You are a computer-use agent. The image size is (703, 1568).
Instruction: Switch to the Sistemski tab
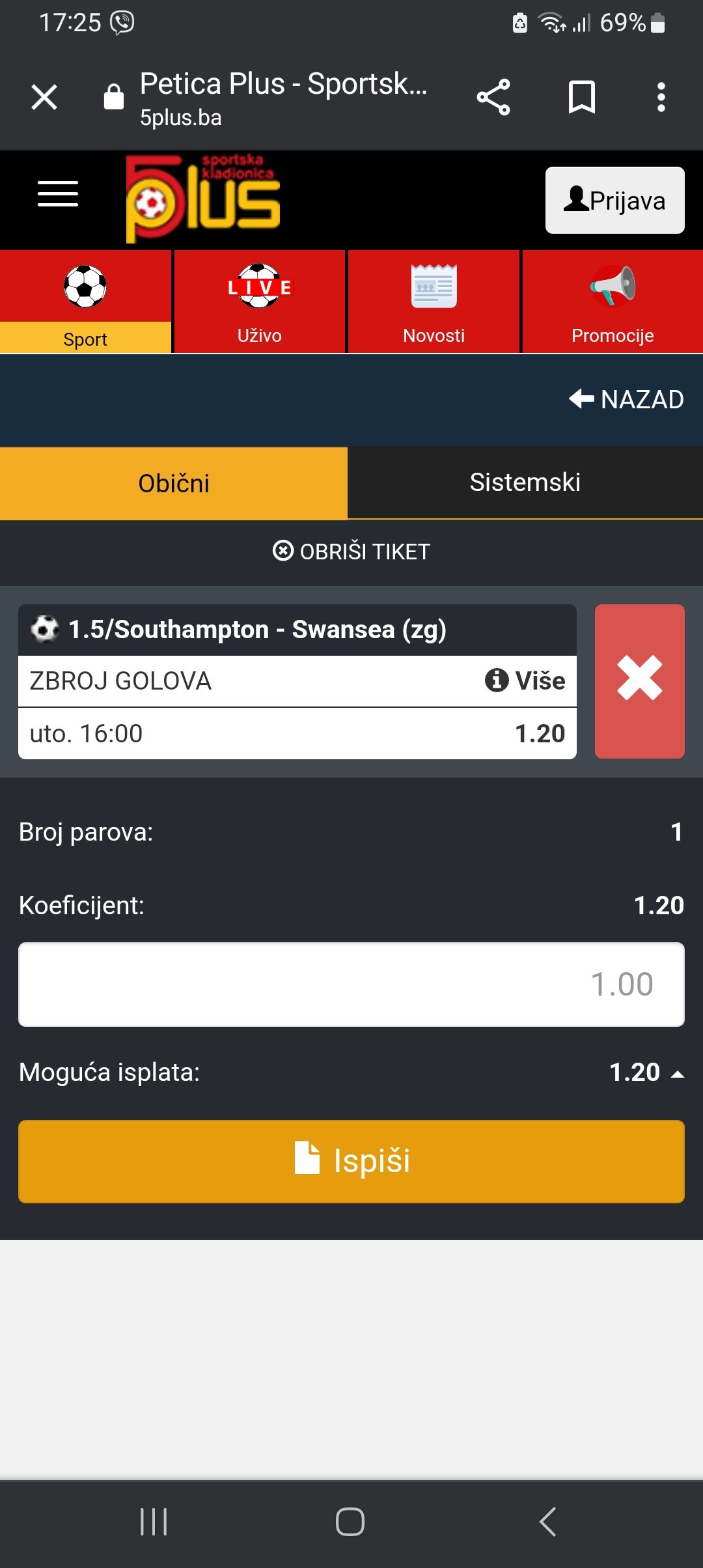pyautogui.click(x=525, y=483)
